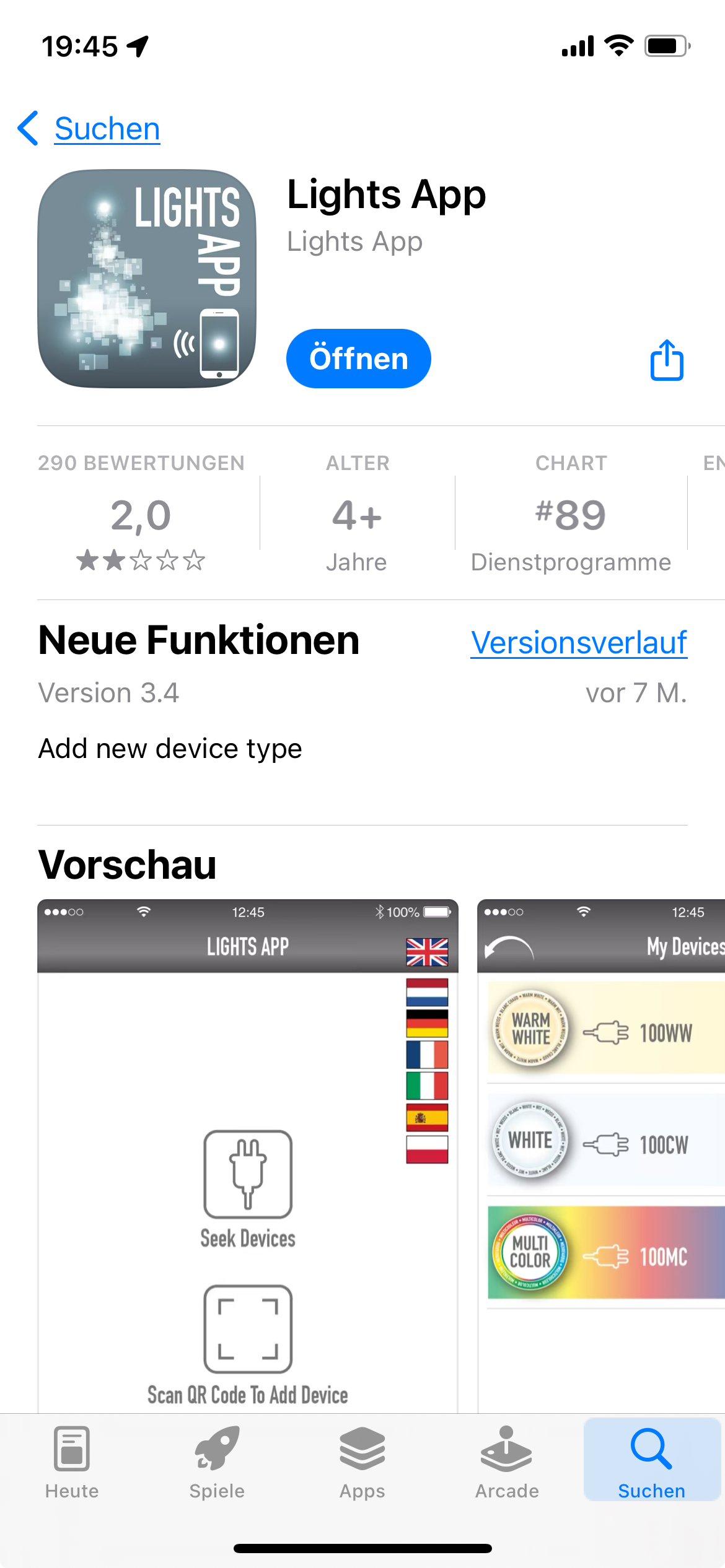
Task: Open the Versionsverlauf link
Action: coord(578,642)
